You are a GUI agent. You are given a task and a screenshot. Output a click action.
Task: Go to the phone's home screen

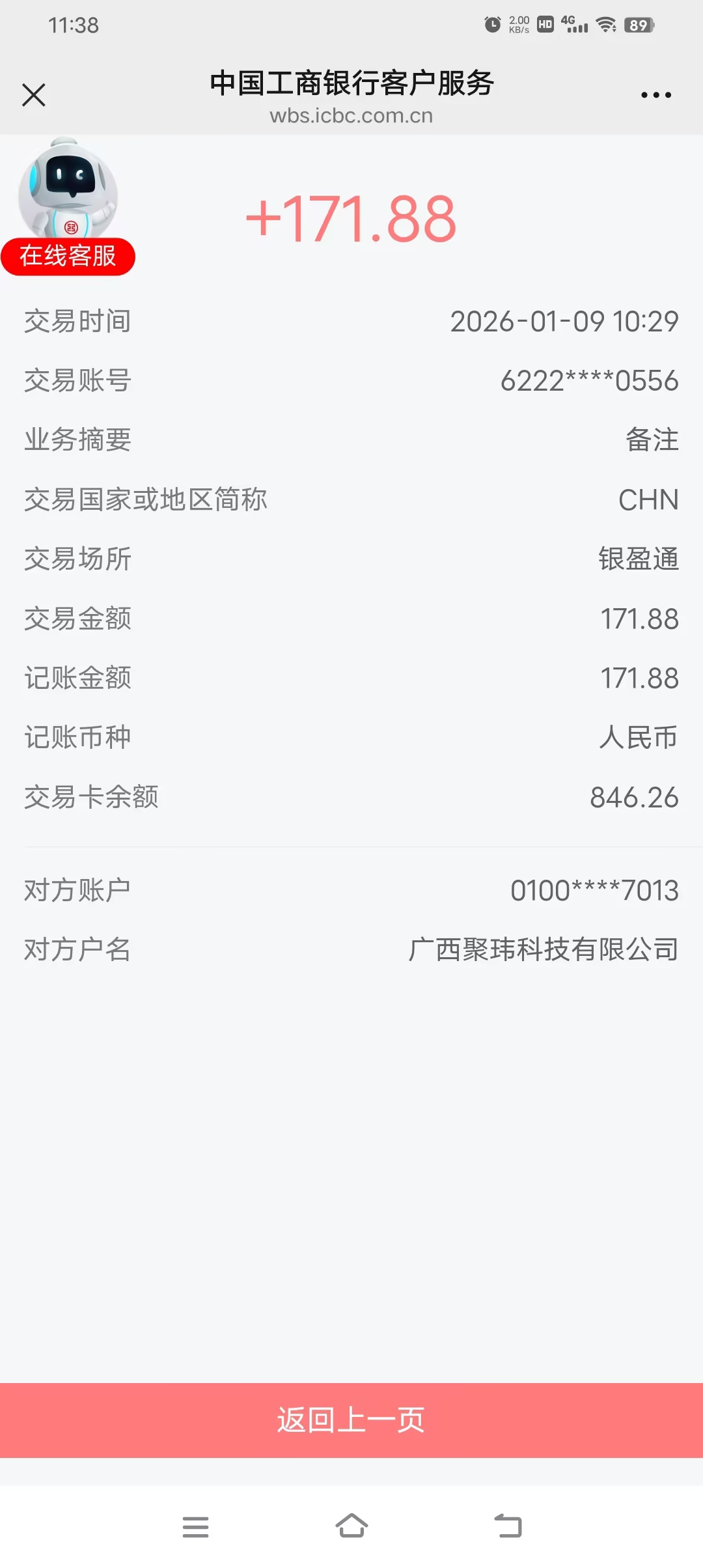click(351, 1526)
